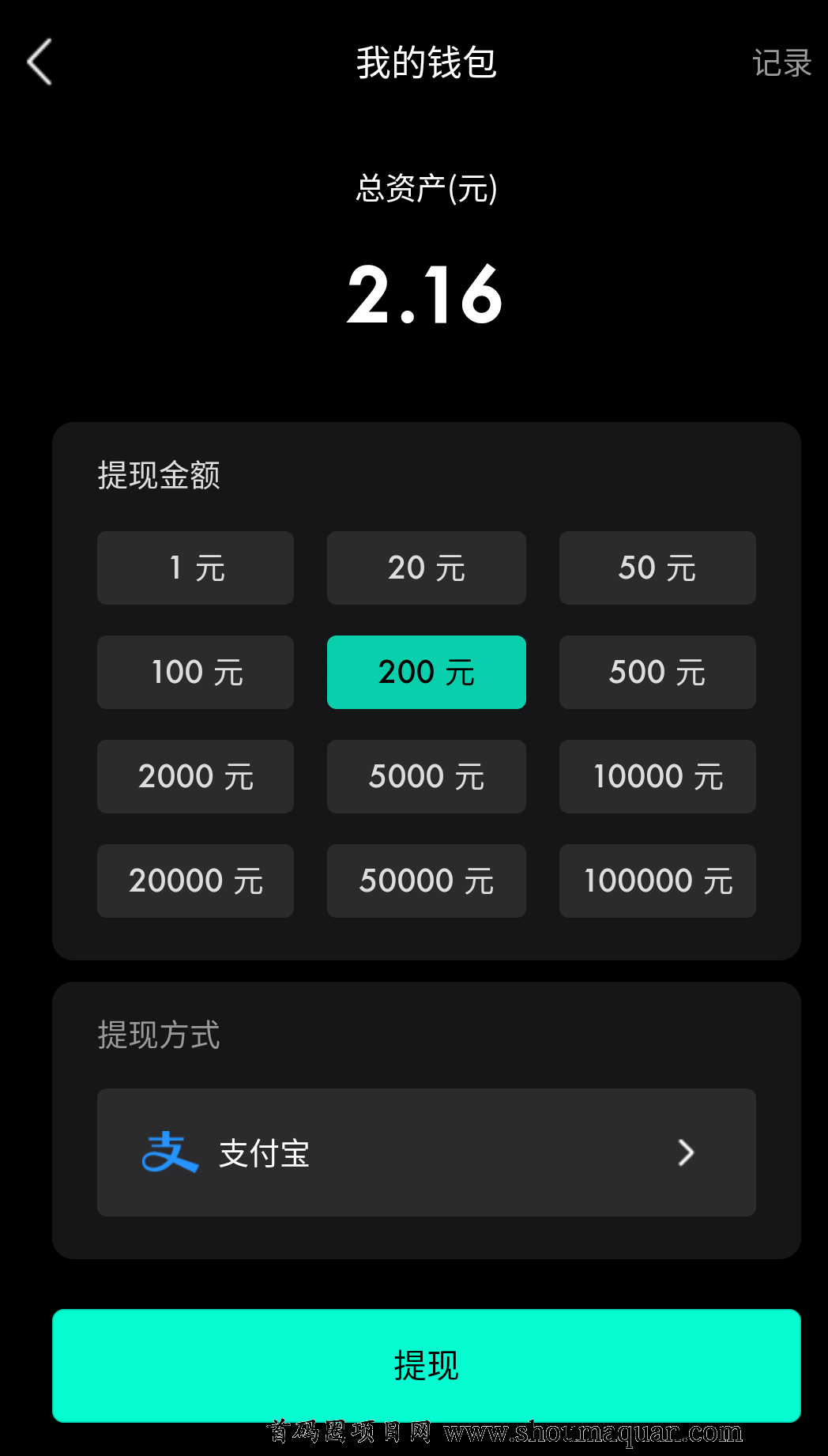Tap the highlighted 200 元 amount
The image size is (828, 1456).
[426, 672]
